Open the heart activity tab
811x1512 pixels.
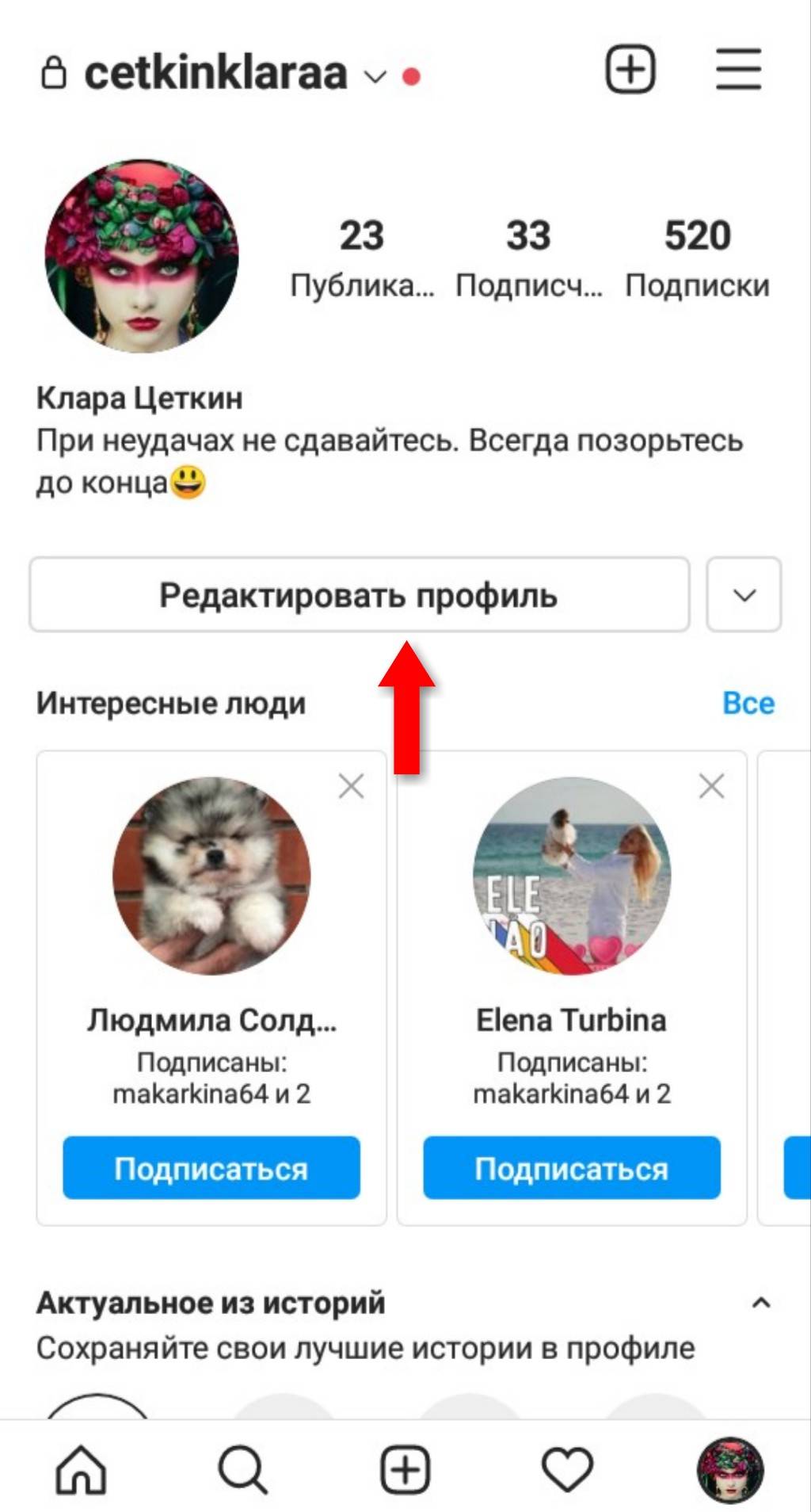tap(567, 1470)
